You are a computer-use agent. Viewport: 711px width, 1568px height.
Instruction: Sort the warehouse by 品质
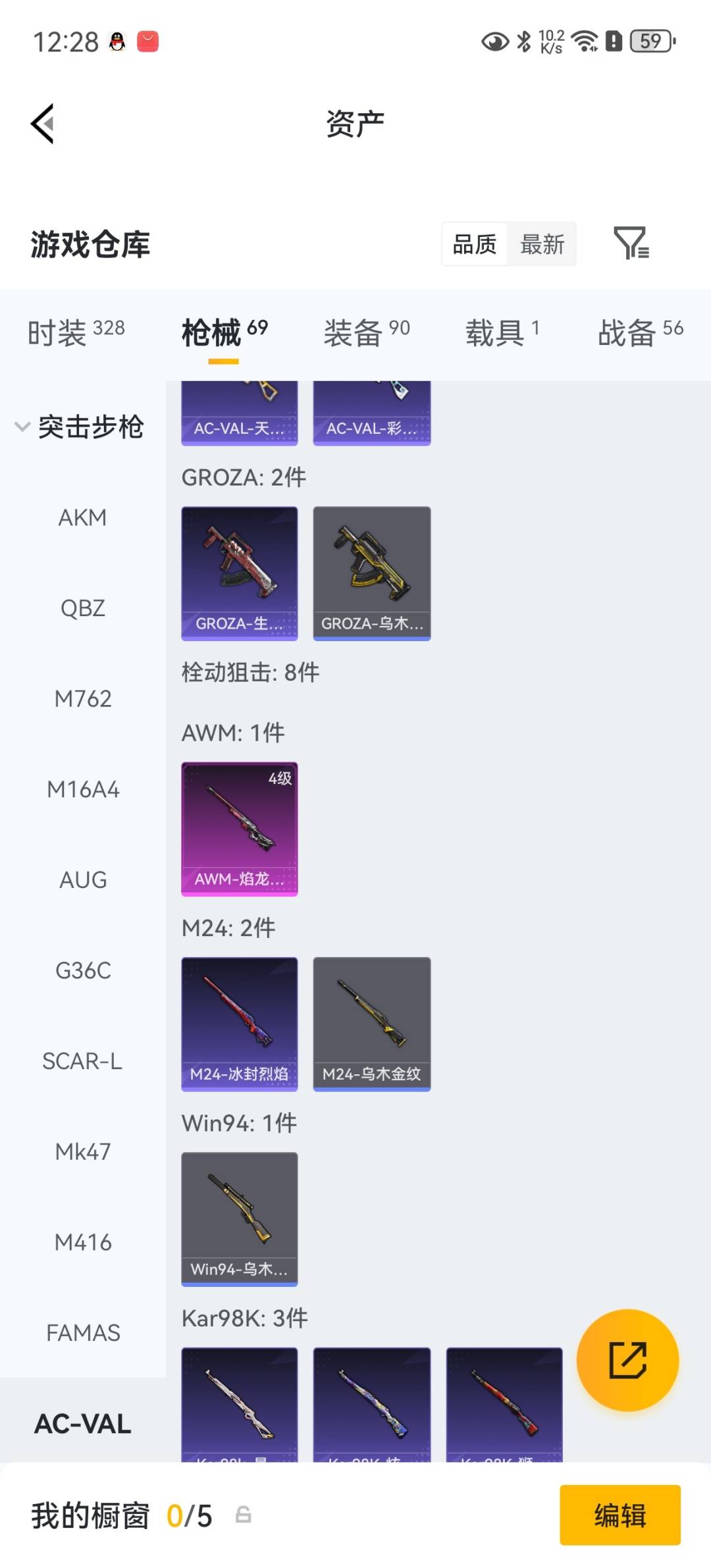[475, 244]
